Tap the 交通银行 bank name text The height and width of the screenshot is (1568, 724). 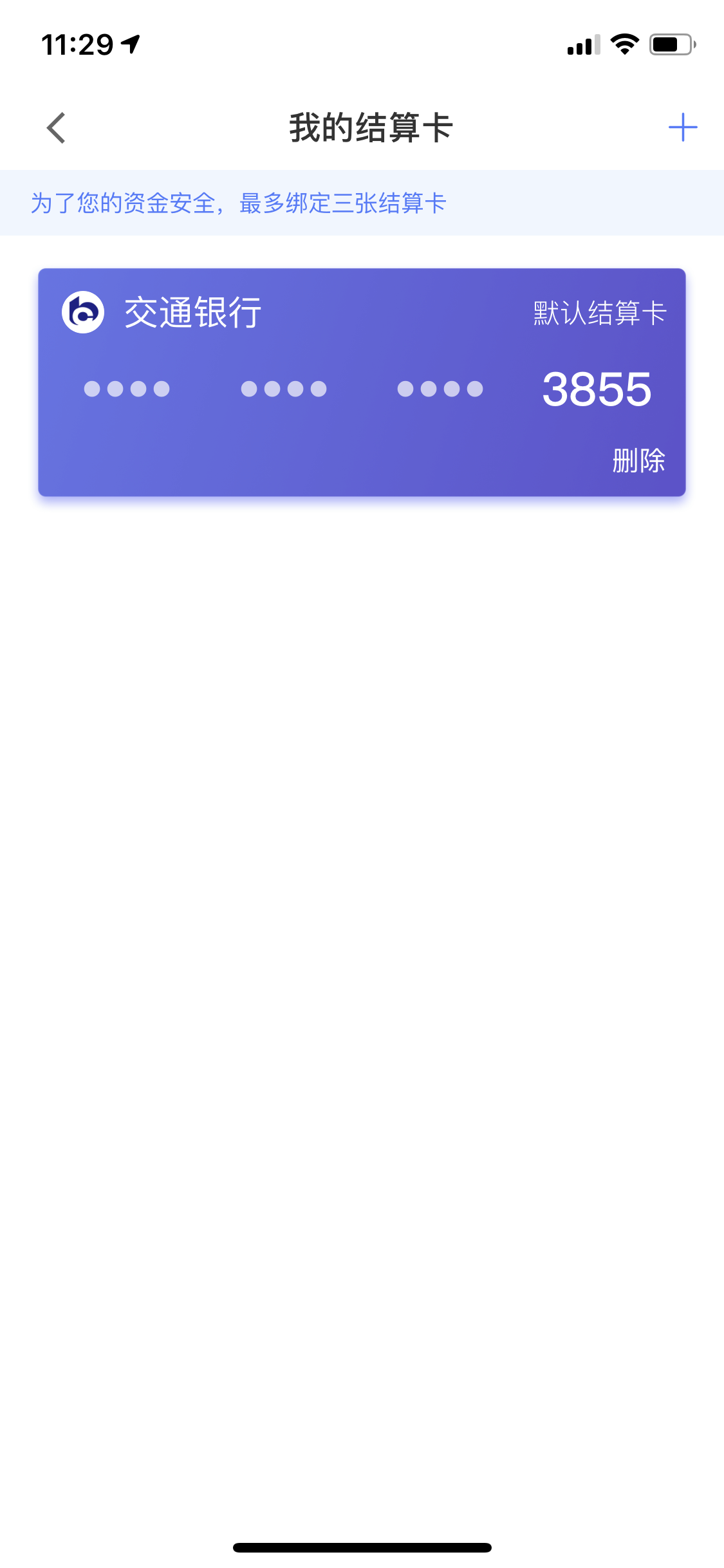(193, 312)
